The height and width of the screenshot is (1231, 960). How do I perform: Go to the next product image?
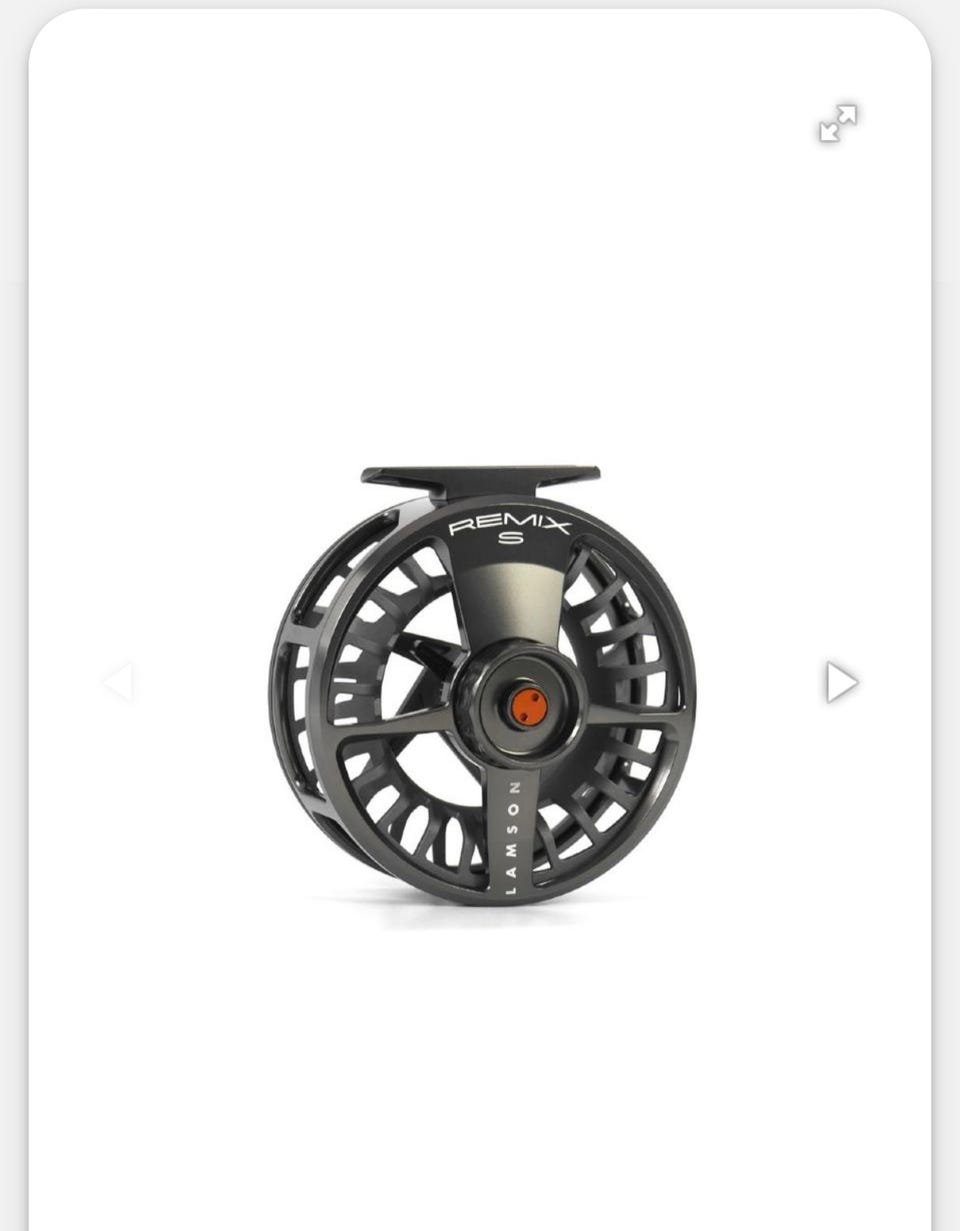(x=841, y=682)
